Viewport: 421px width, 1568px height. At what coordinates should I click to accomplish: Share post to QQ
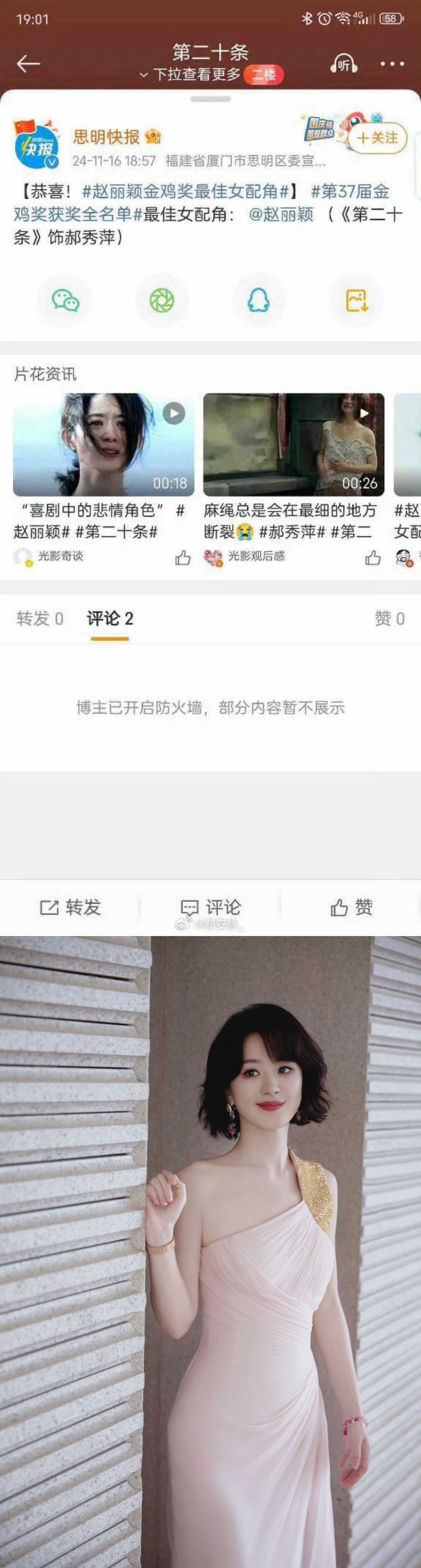(259, 300)
